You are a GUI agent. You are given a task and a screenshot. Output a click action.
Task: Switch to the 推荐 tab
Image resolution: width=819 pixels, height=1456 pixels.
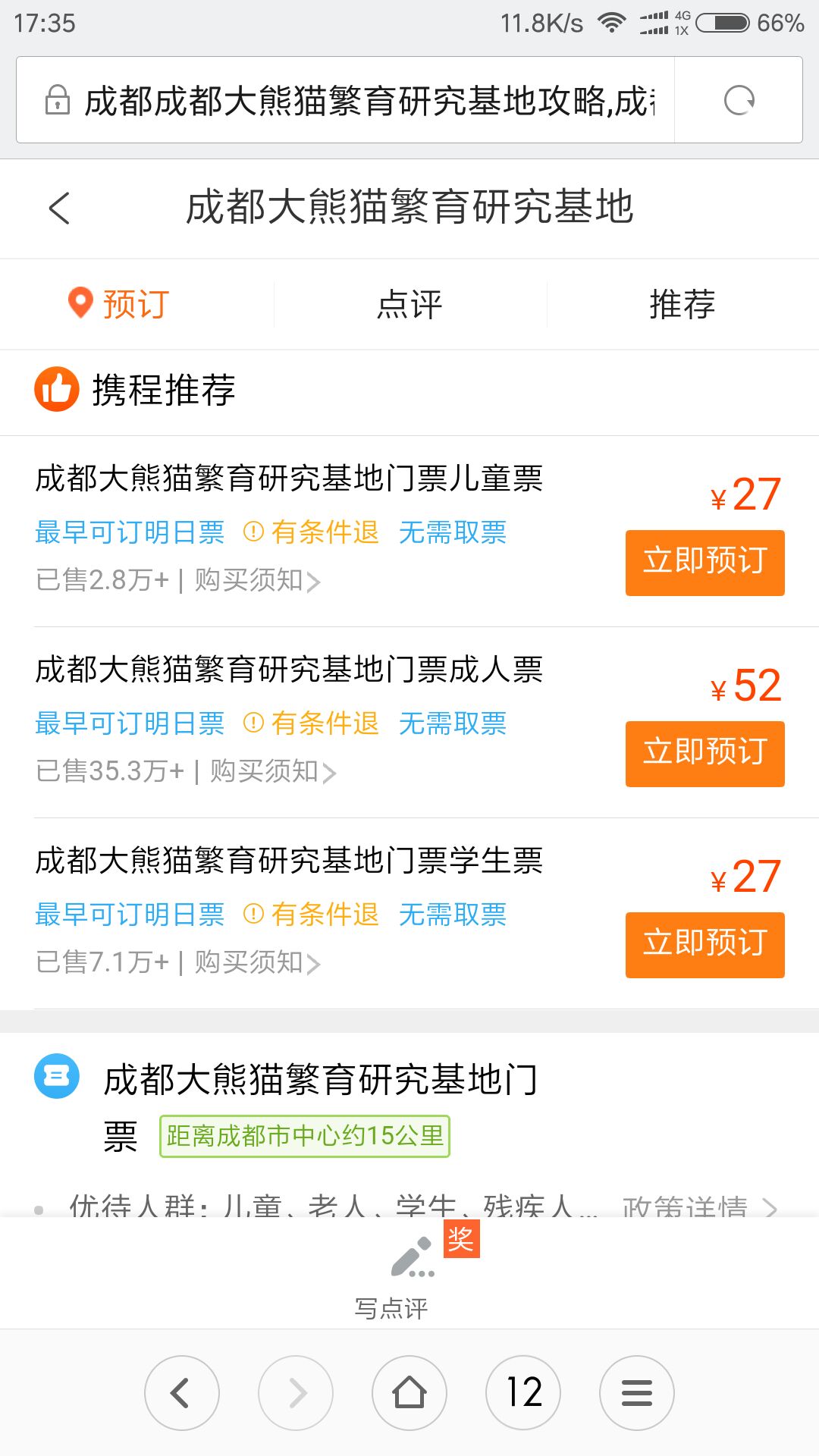pyautogui.click(x=682, y=304)
